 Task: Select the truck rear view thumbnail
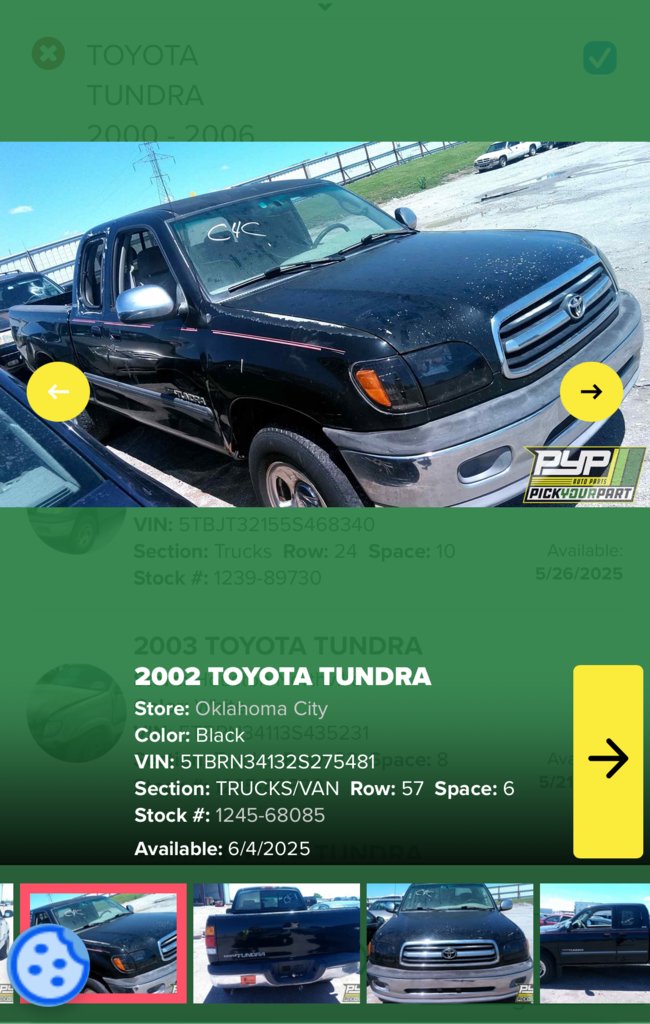(276, 942)
